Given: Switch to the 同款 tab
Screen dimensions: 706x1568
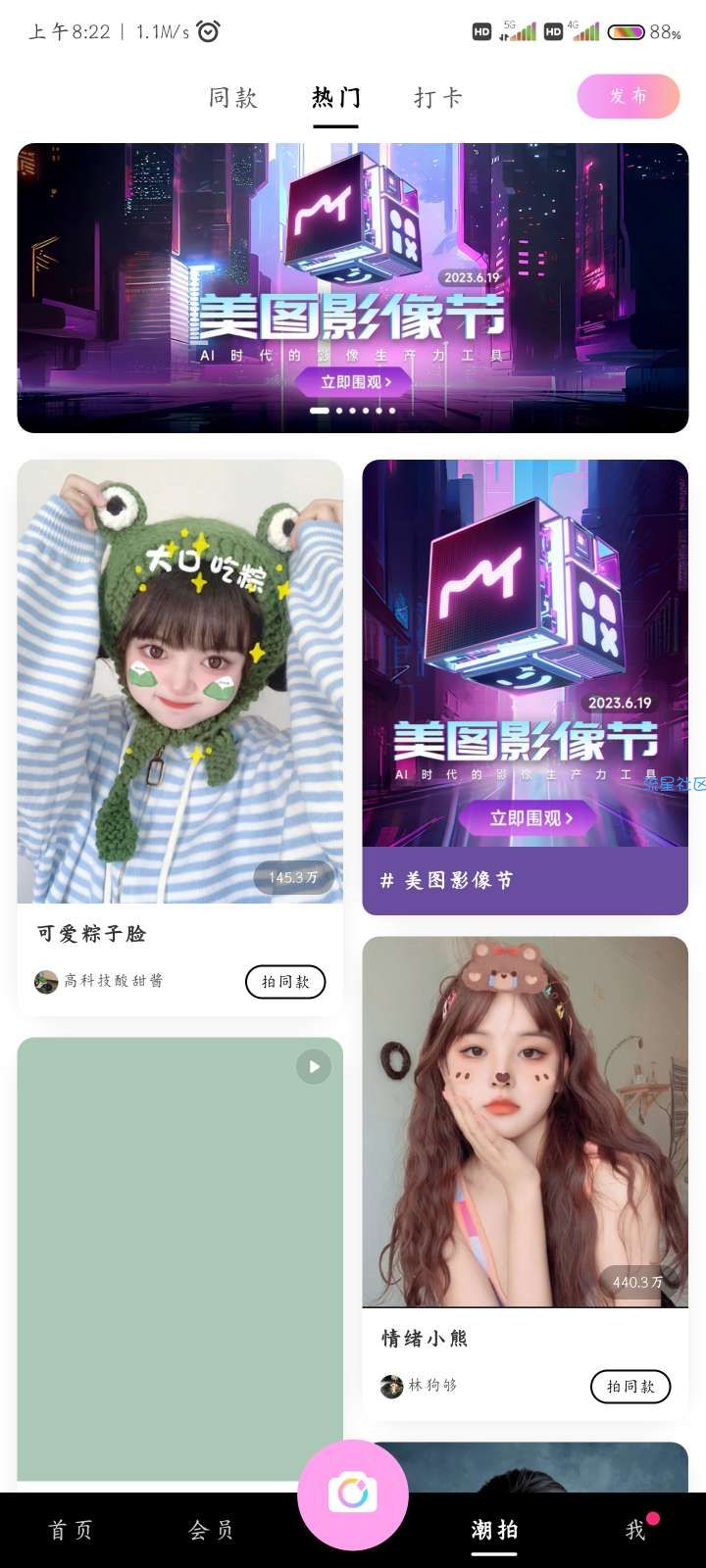Looking at the screenshot, I should click(x=232, y=98).
